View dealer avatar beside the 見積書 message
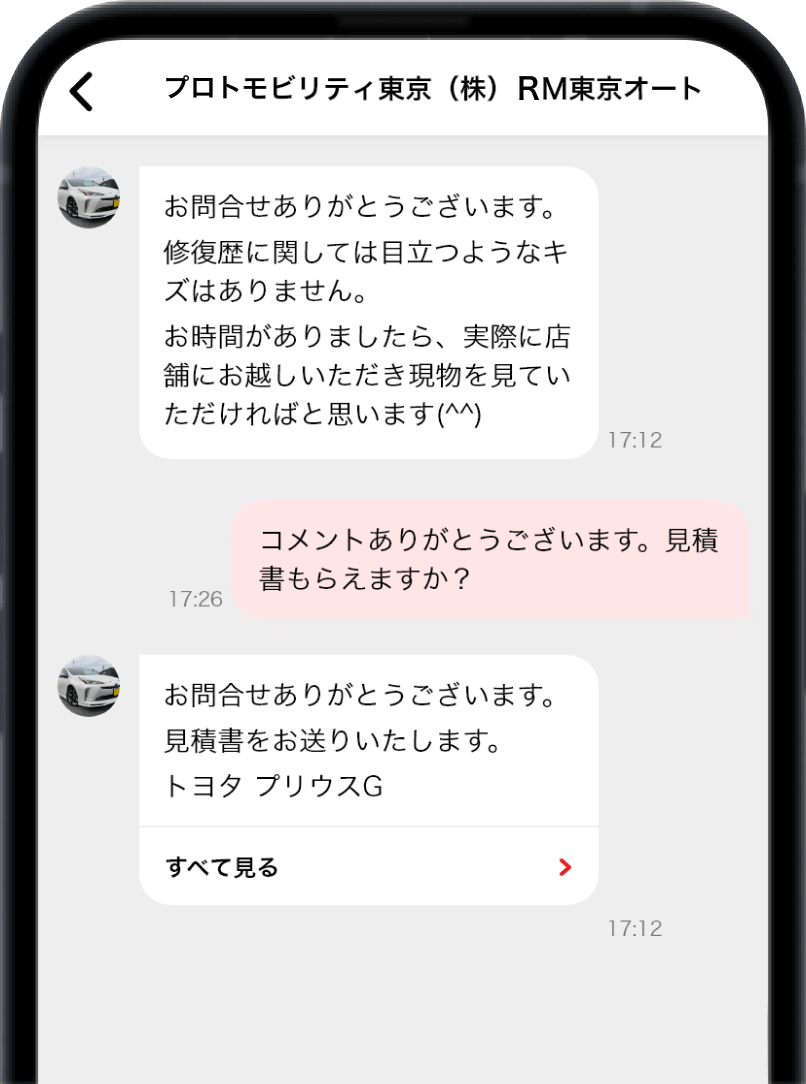 (89, 686)
